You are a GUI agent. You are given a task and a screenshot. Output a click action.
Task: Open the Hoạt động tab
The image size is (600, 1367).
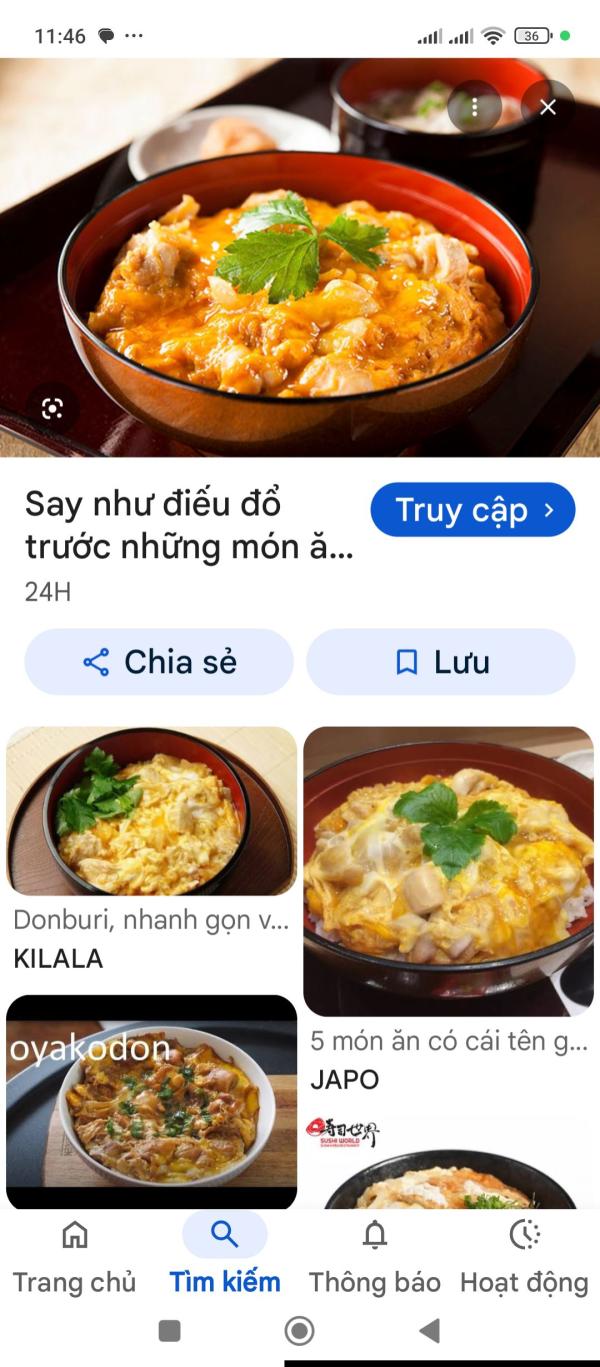[524, 1255]
